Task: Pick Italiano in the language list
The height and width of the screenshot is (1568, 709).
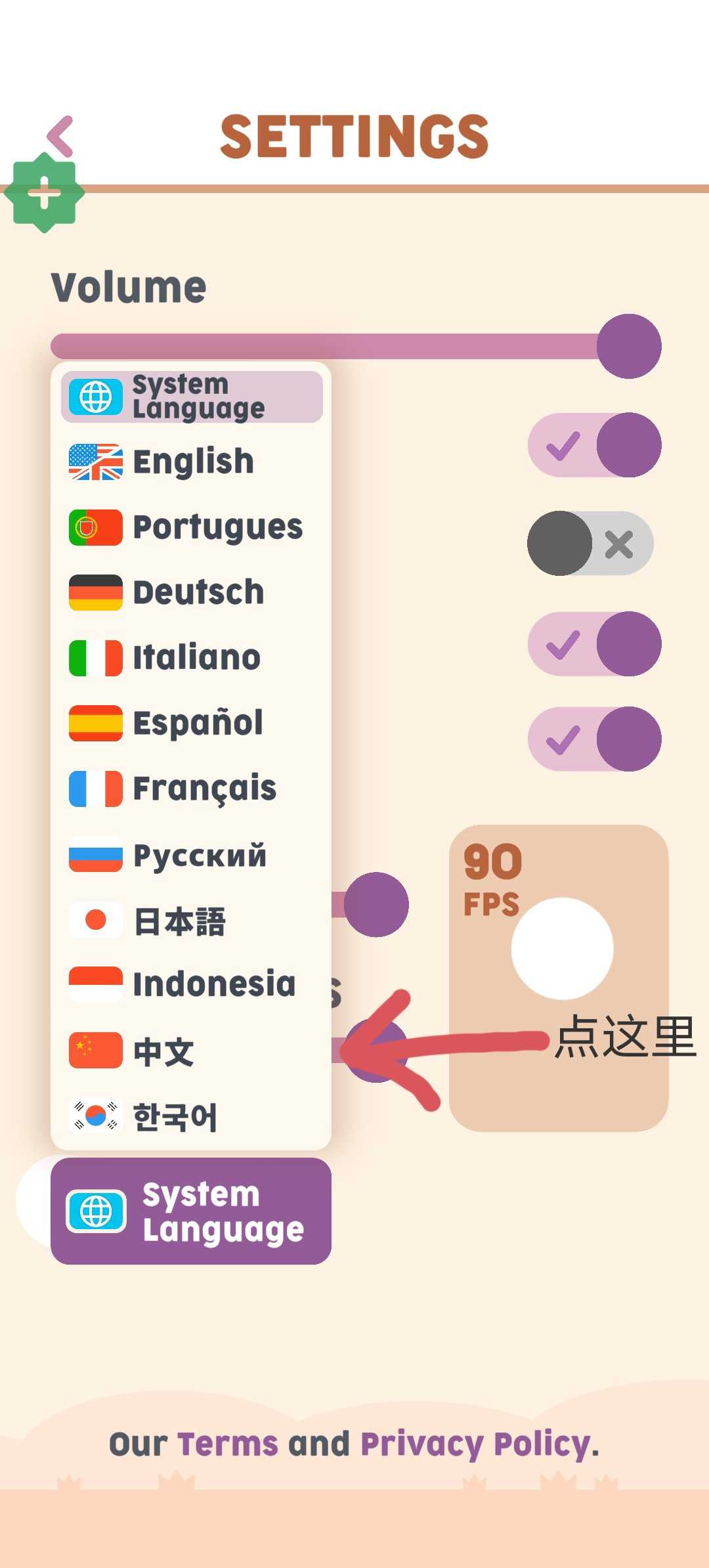Action: pos(191,658)
